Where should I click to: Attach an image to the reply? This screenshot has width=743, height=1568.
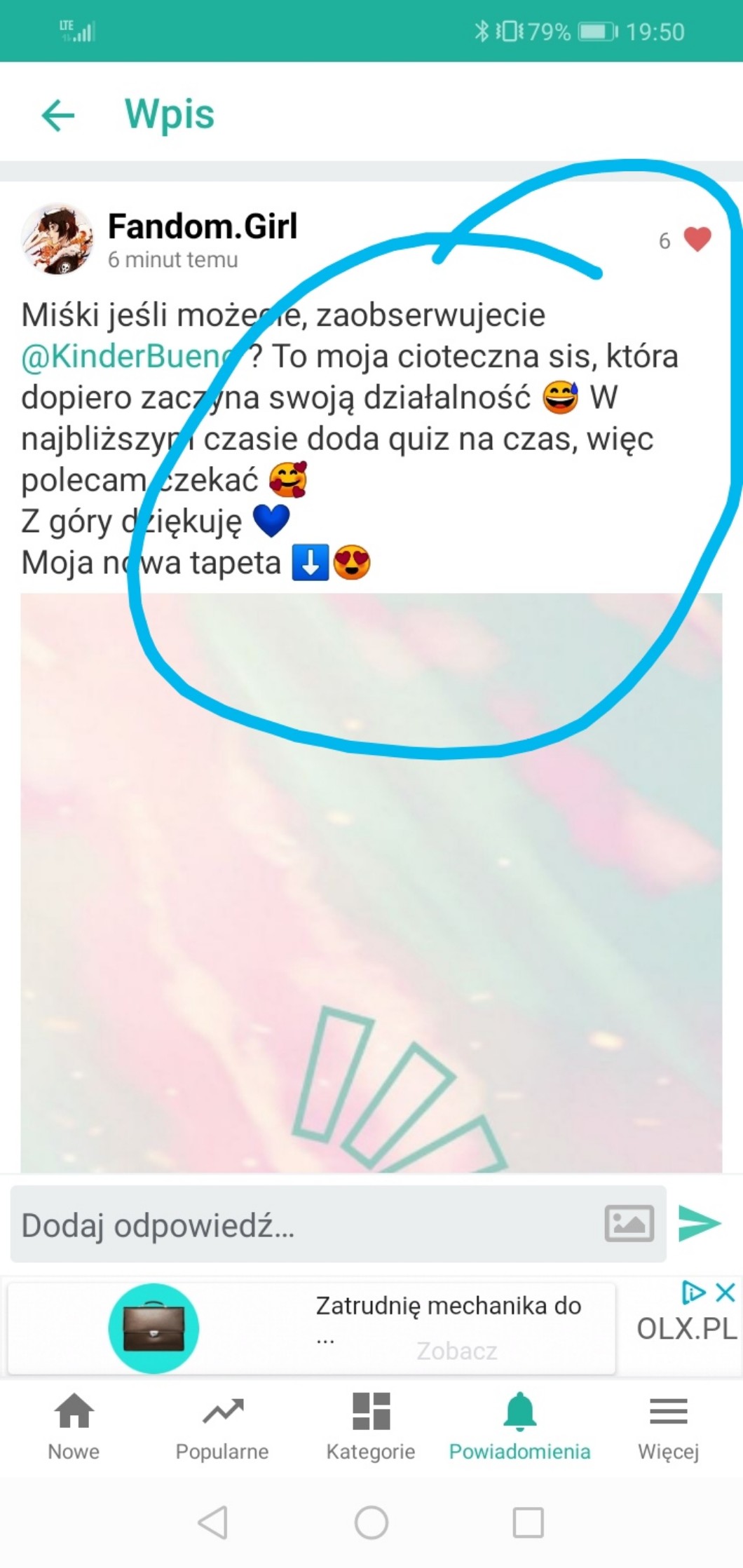pos(629,1224)
